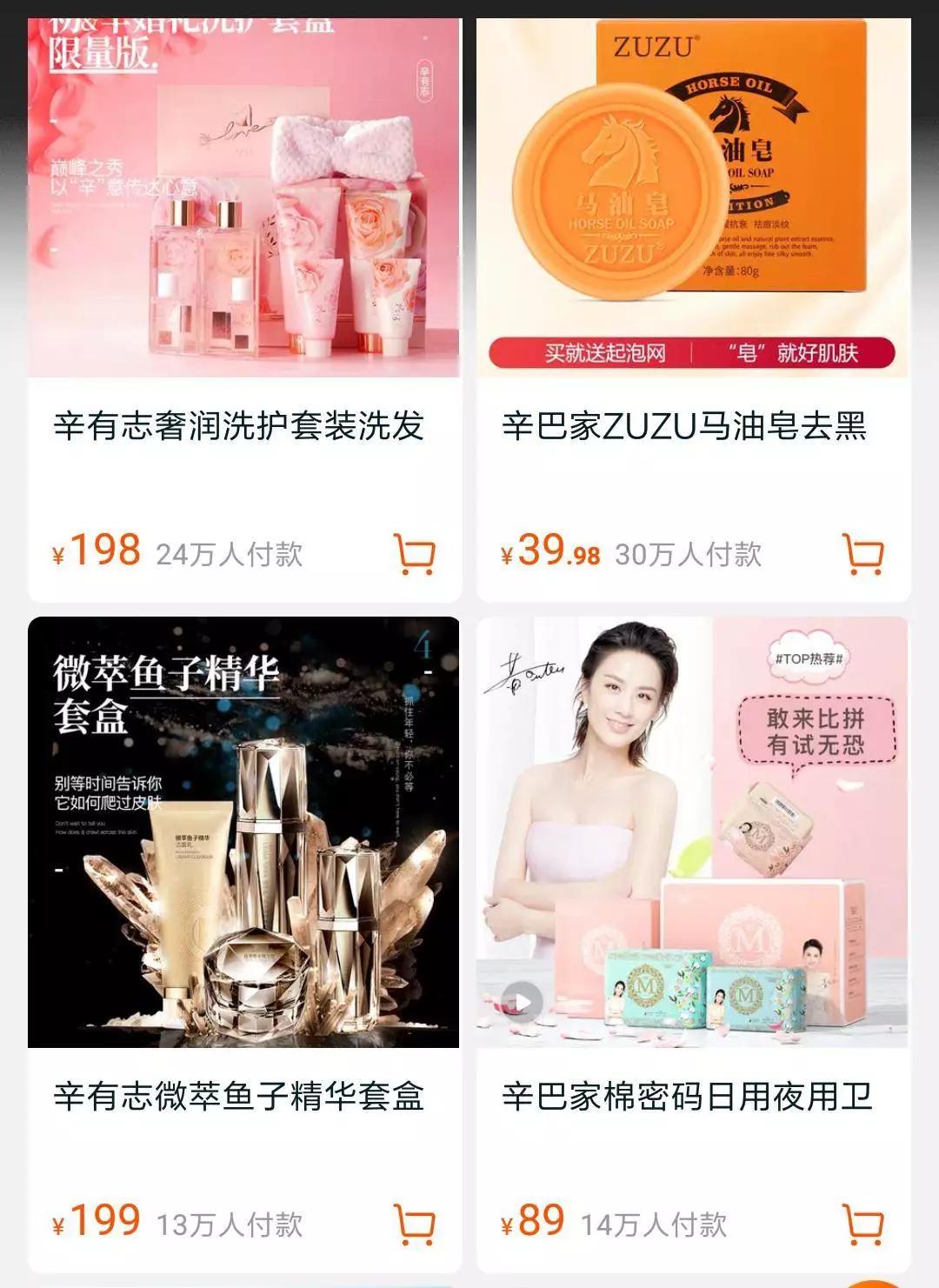The height and width of the screenshot is (1288, 939).
Task: Open the 辛有志奢润洗护套装 product card
Action: tap(244, 310)
